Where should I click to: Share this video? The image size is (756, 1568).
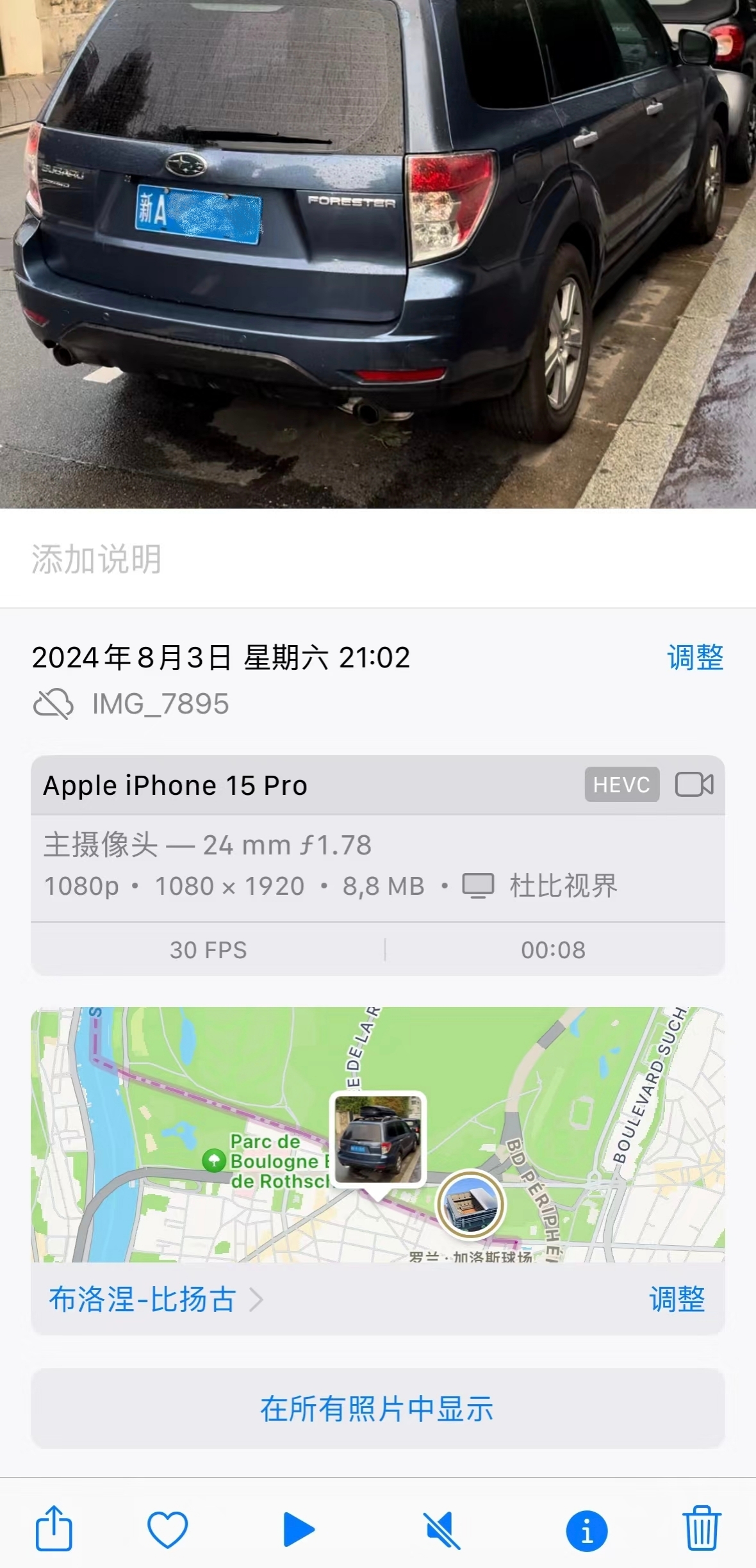(54, 1529)
